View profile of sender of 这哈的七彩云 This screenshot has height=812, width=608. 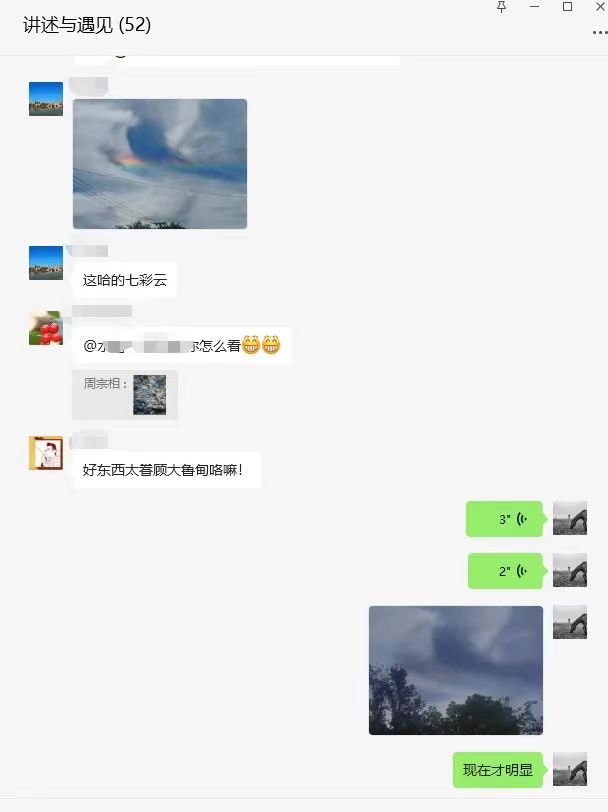(46, 263)
